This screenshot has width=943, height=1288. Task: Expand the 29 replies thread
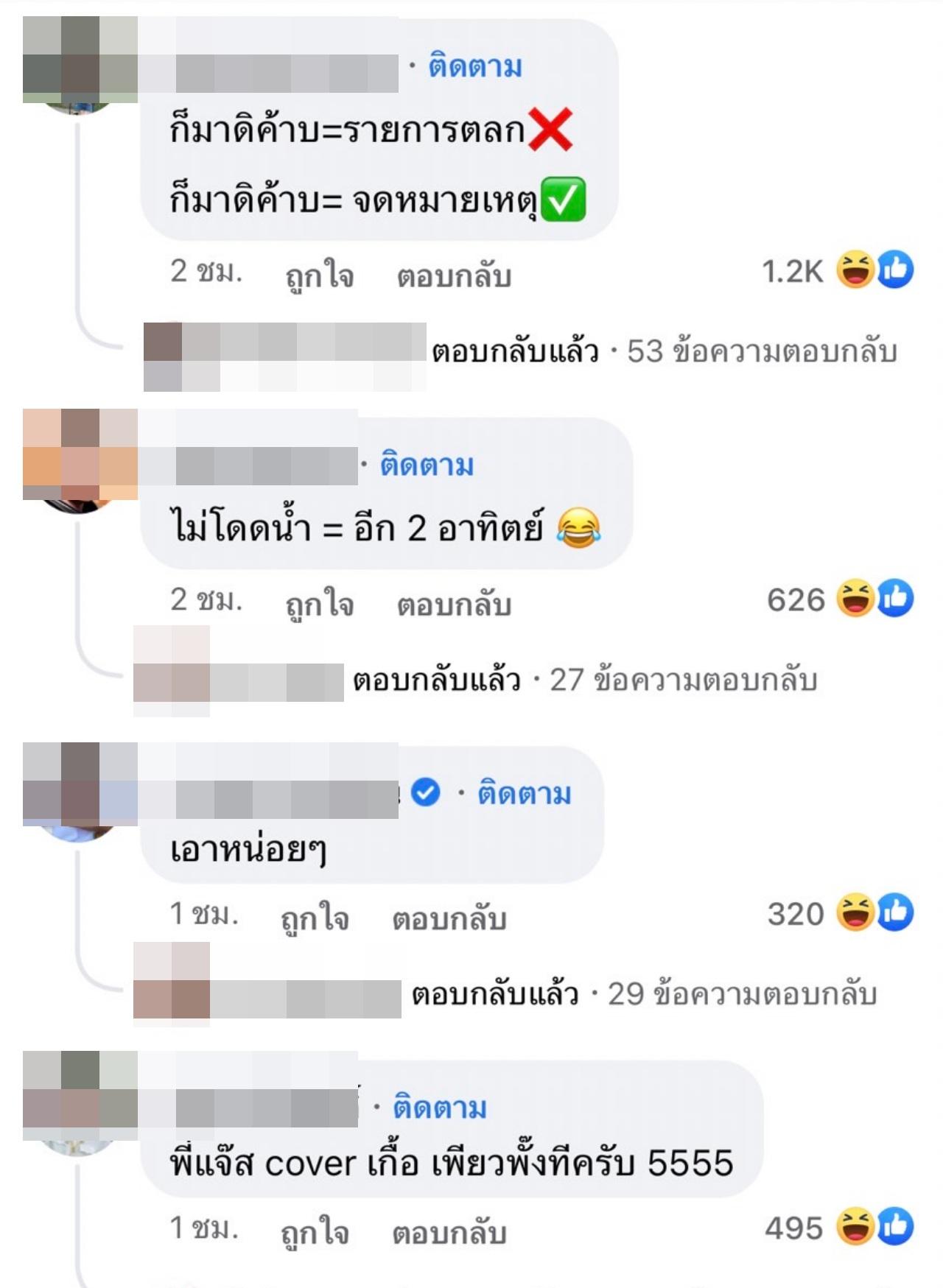pyautogui.click(x=741, y=994)
